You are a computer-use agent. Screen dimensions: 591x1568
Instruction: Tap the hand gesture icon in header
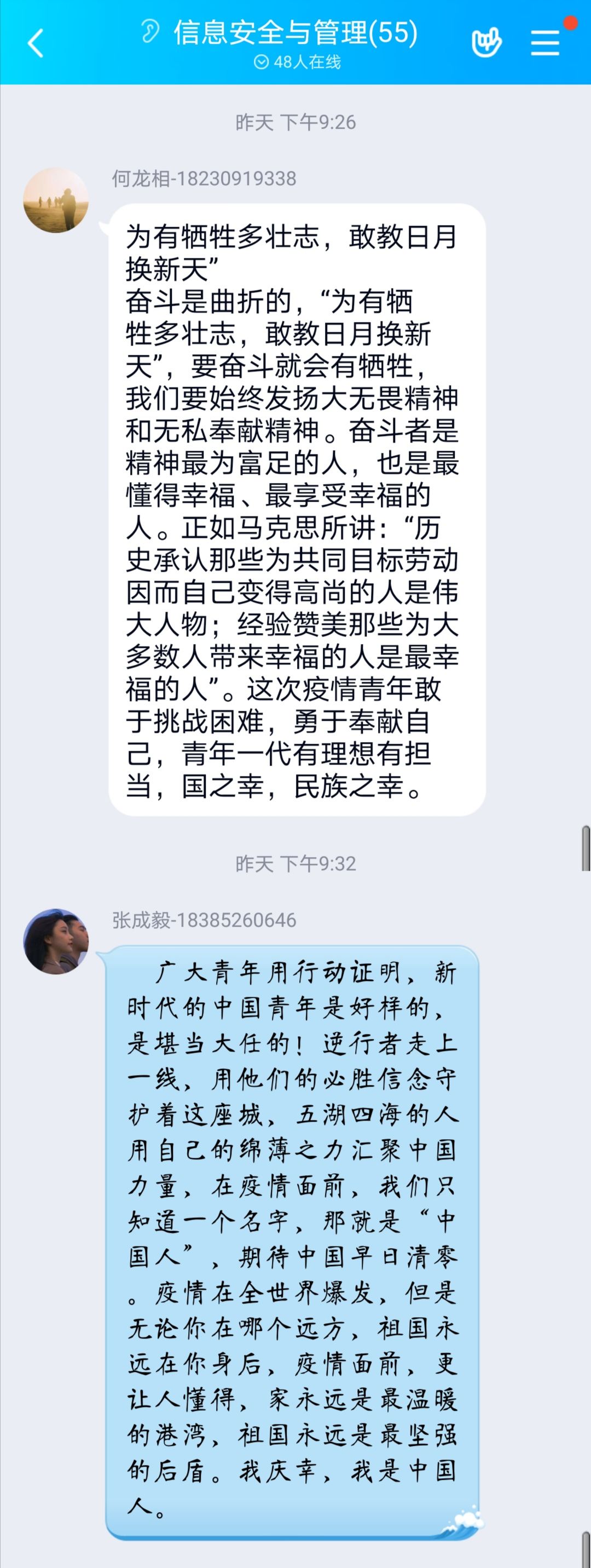[x=487, y=43]
